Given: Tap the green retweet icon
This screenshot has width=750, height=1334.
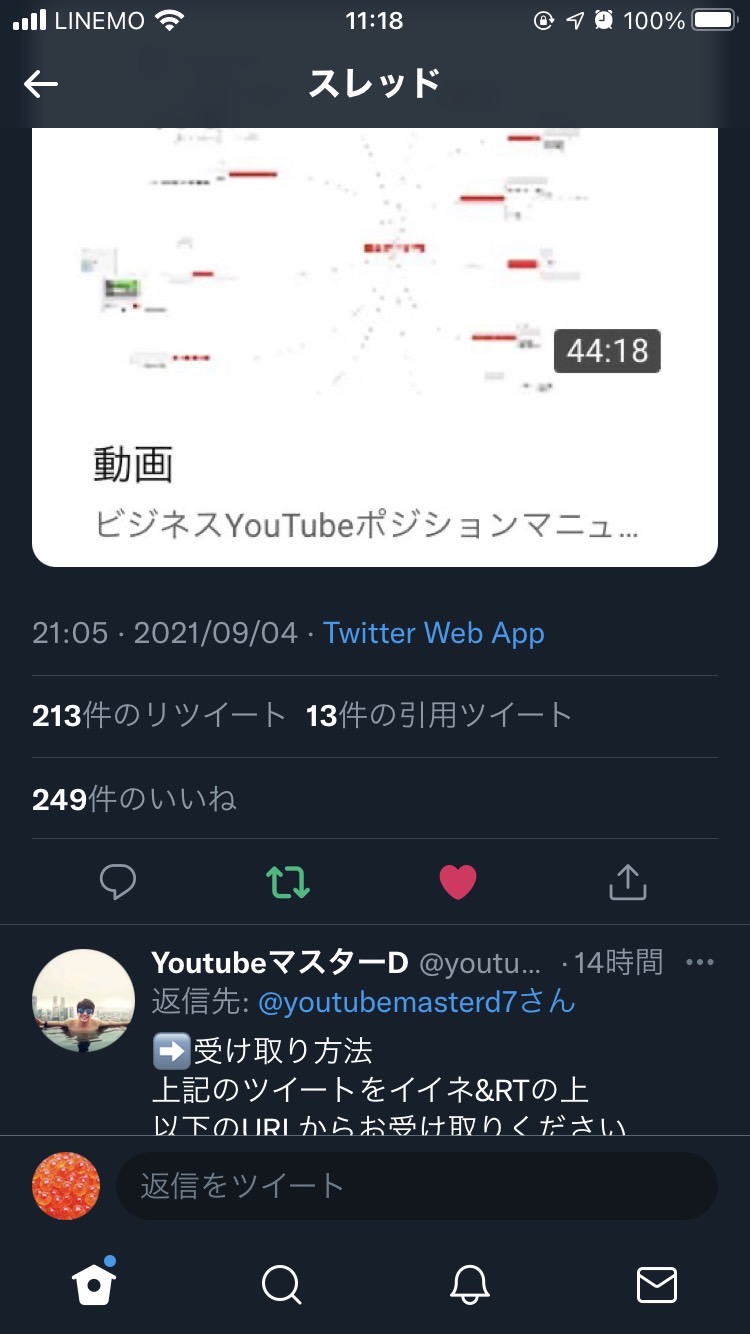Looking at the screenshot, I should coord(288,882).
